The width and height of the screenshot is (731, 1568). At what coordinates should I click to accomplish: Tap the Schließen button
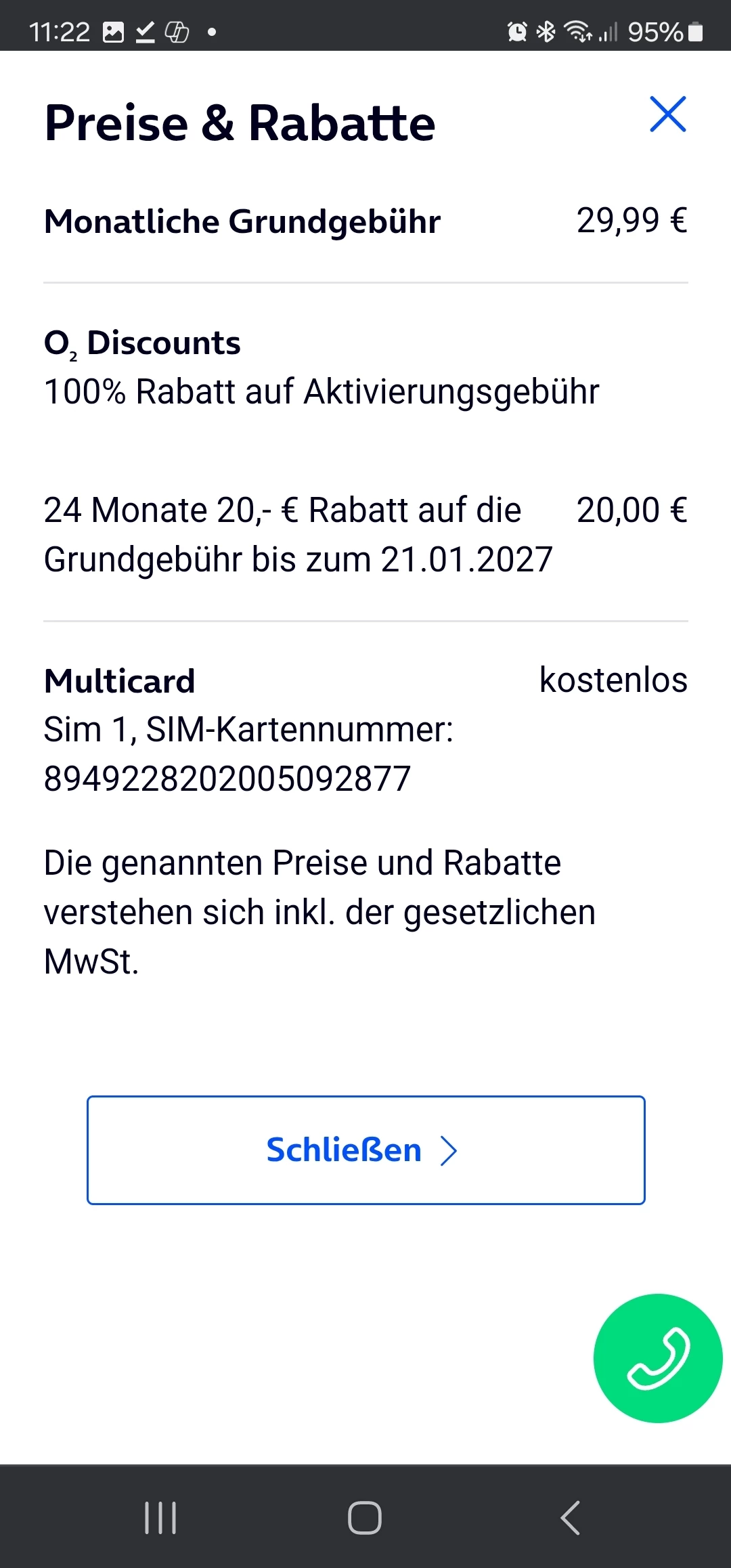tap(365, 1150)
